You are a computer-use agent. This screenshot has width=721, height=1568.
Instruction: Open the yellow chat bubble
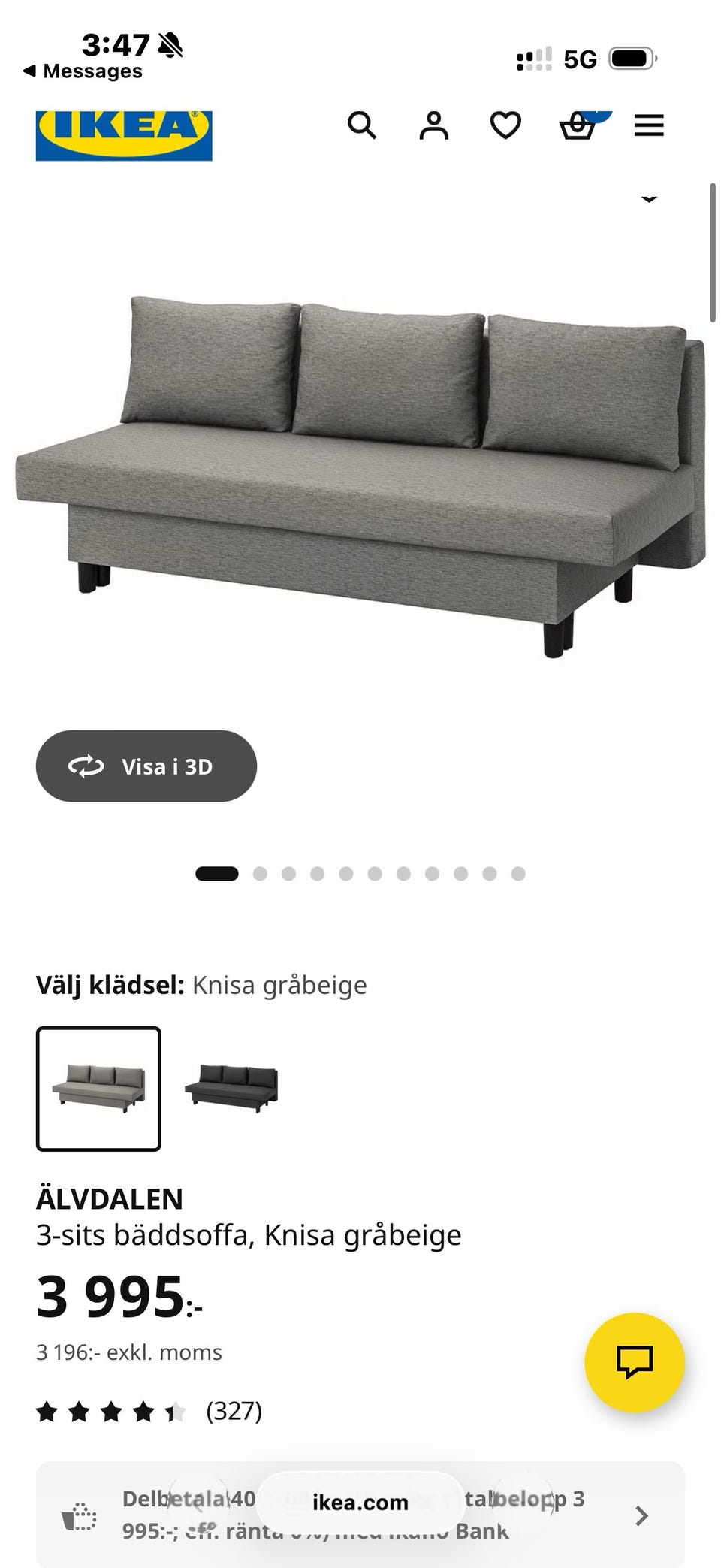pos(635,1365)
